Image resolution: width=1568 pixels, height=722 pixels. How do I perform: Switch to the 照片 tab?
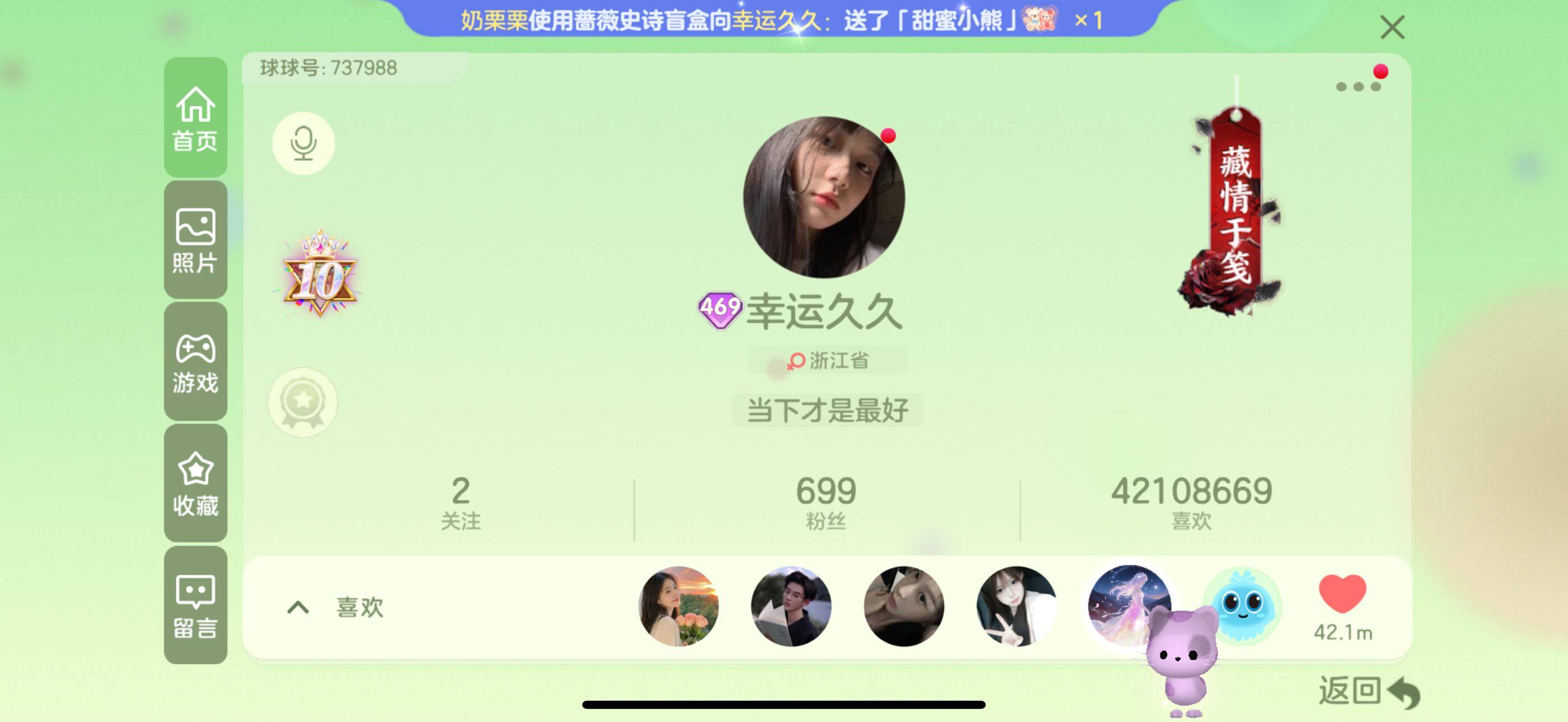point(195,240)
